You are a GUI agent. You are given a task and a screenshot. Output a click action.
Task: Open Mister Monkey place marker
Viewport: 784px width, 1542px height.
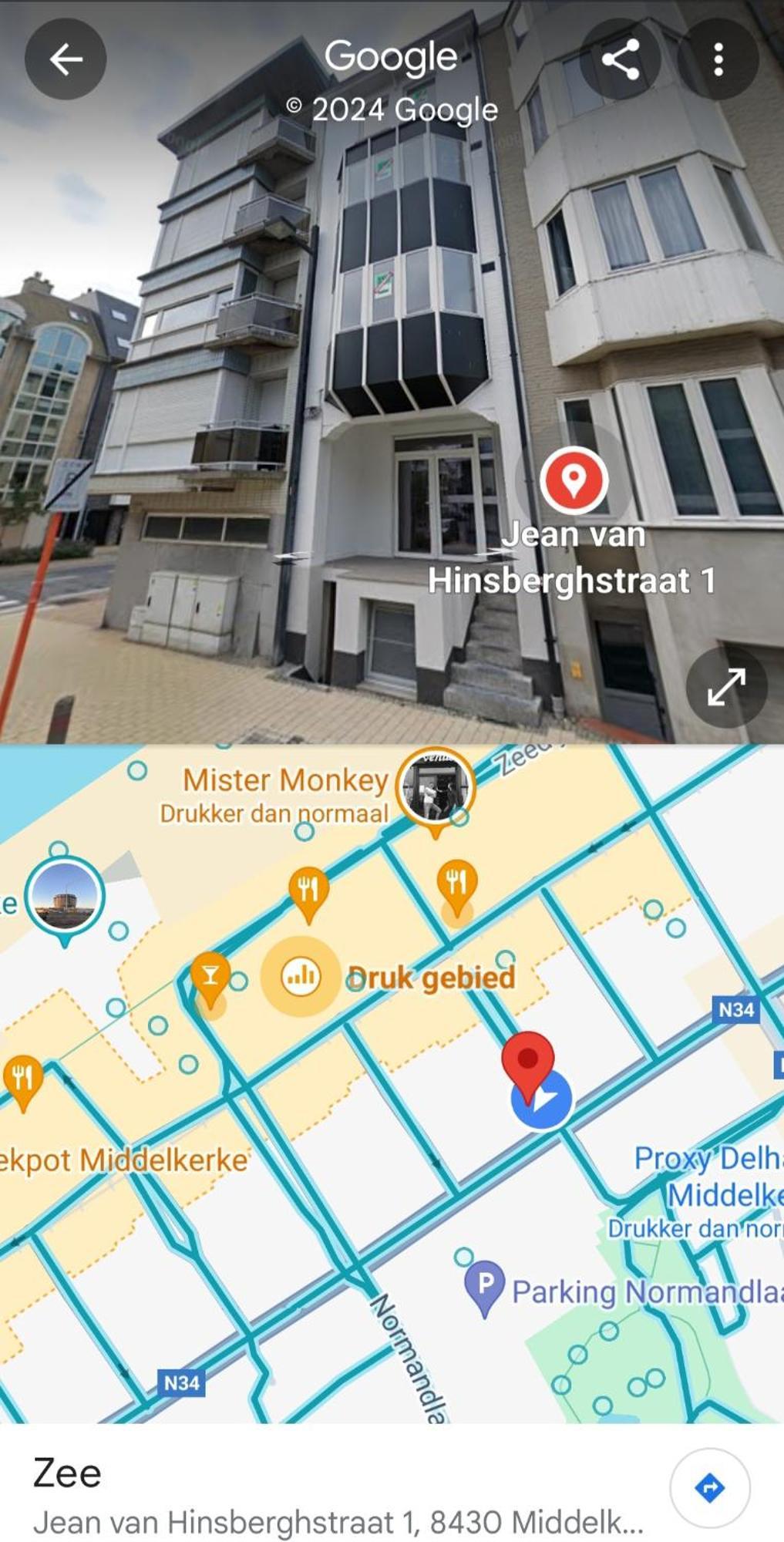click(435, 787)
